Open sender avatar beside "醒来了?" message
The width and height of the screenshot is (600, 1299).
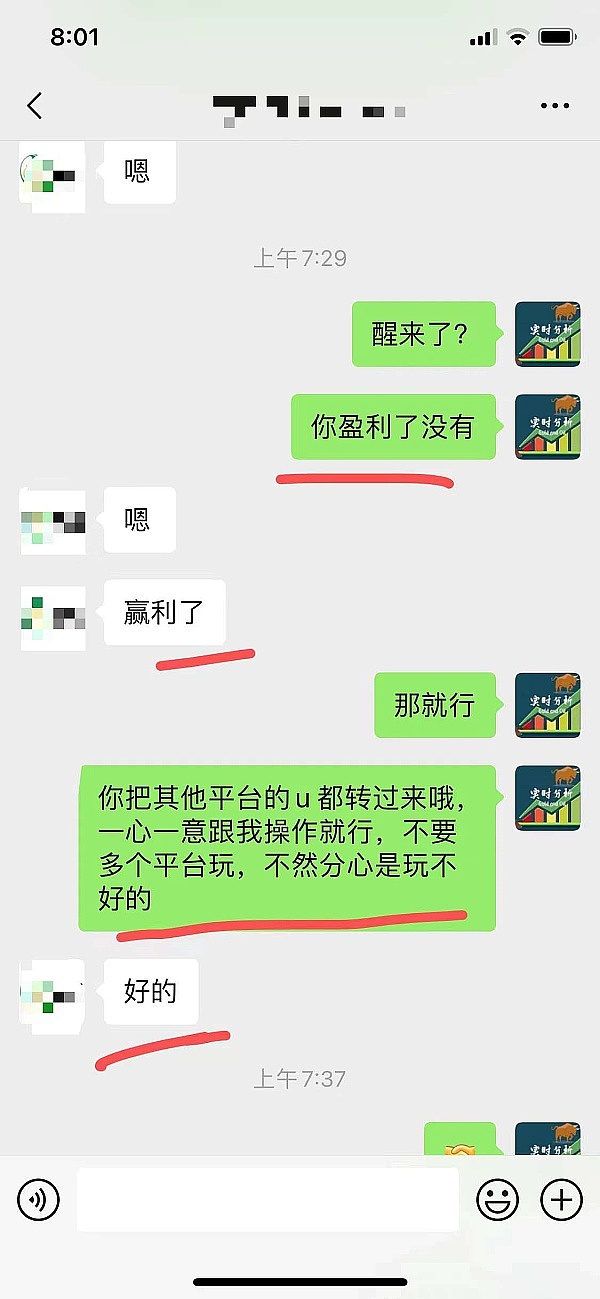[548, 334]
